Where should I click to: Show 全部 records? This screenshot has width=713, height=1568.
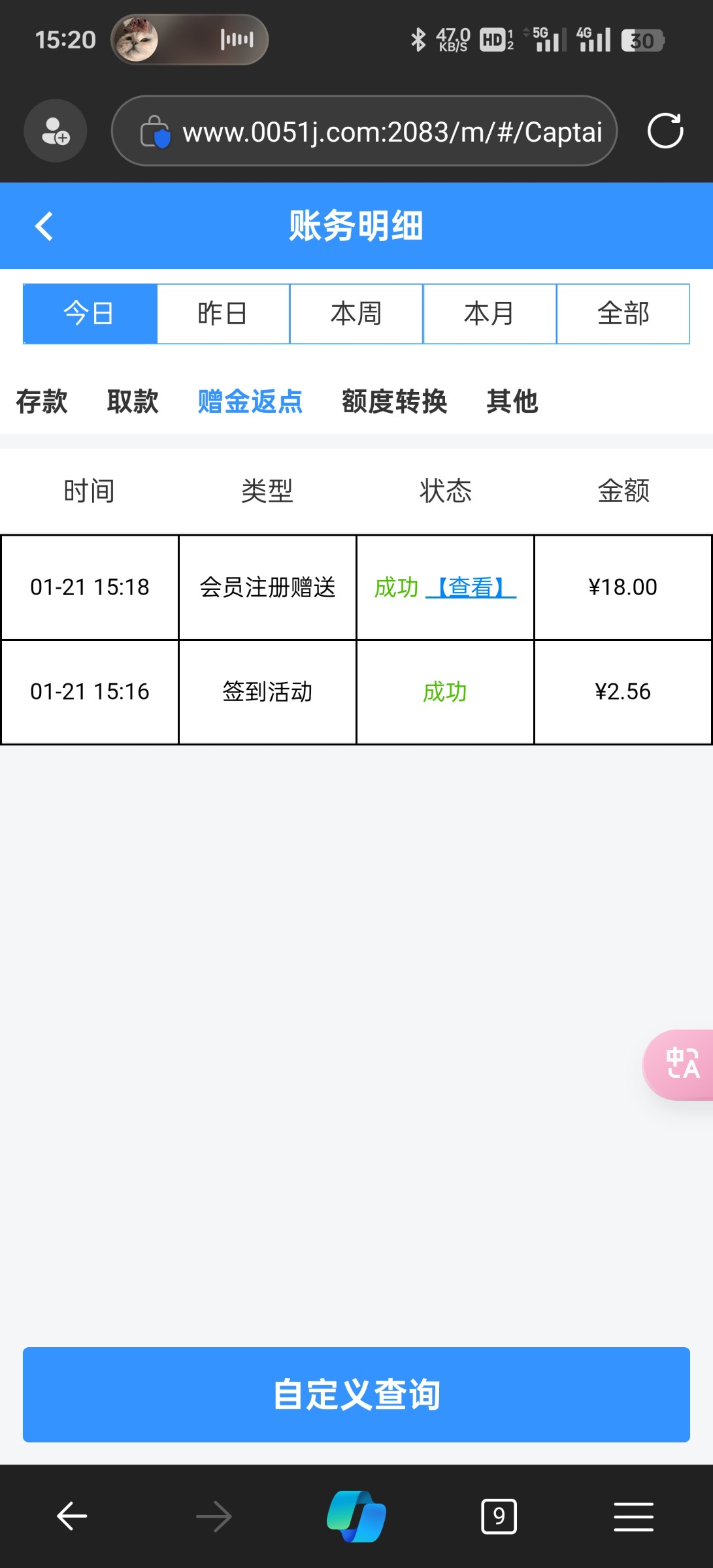(623, 314)
